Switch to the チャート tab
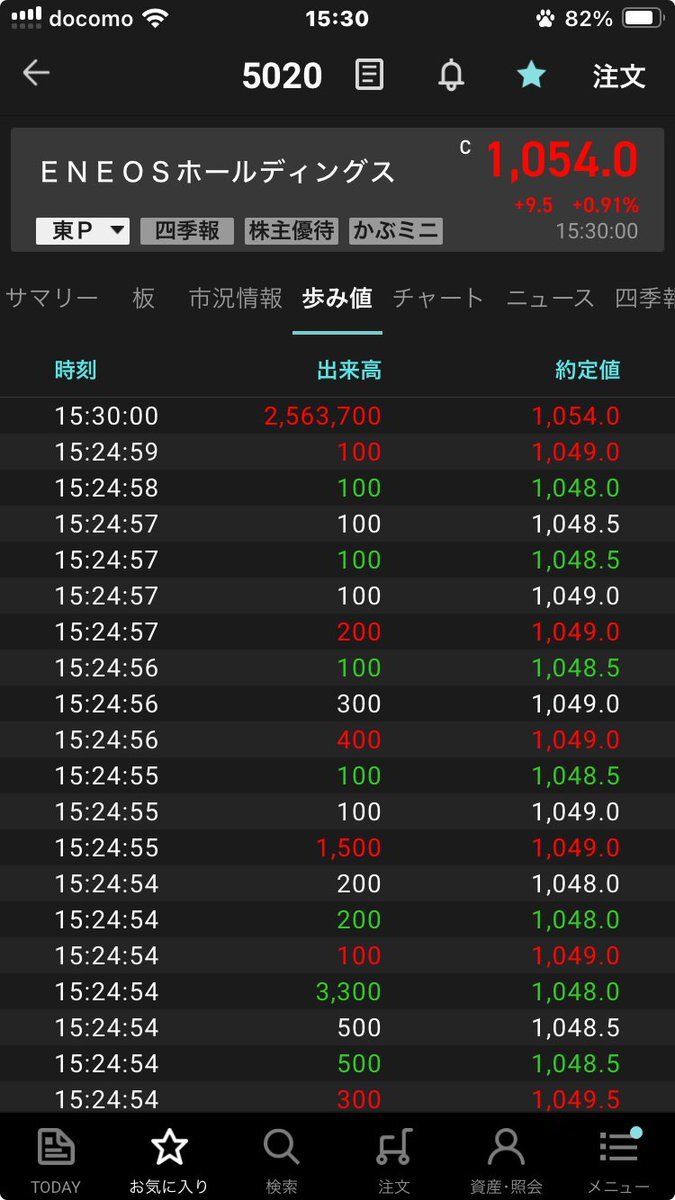This screenshot has width=675, height=1200. (x=438, y=298)
